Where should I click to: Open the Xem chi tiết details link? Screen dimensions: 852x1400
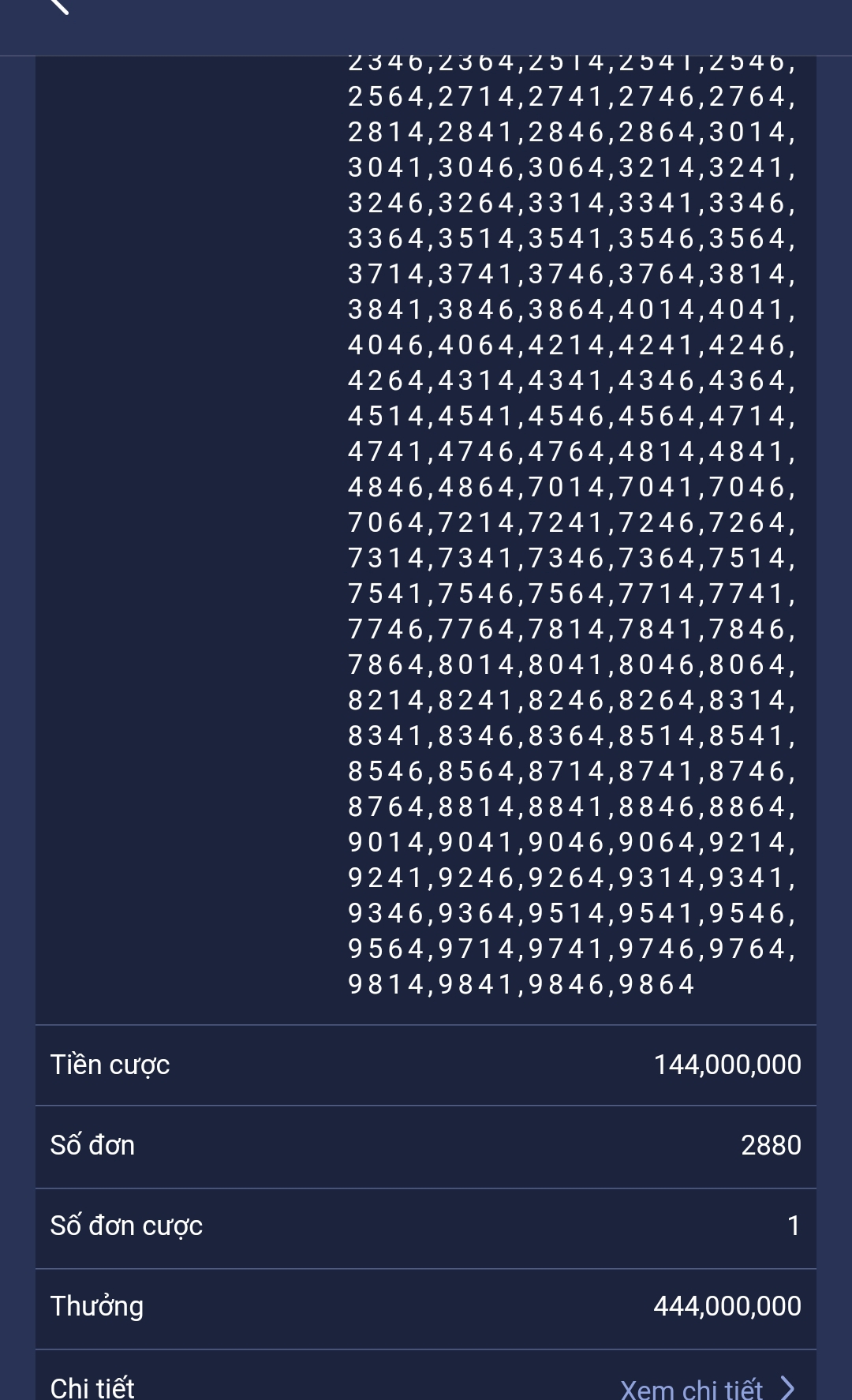(x=707, y=1387)
